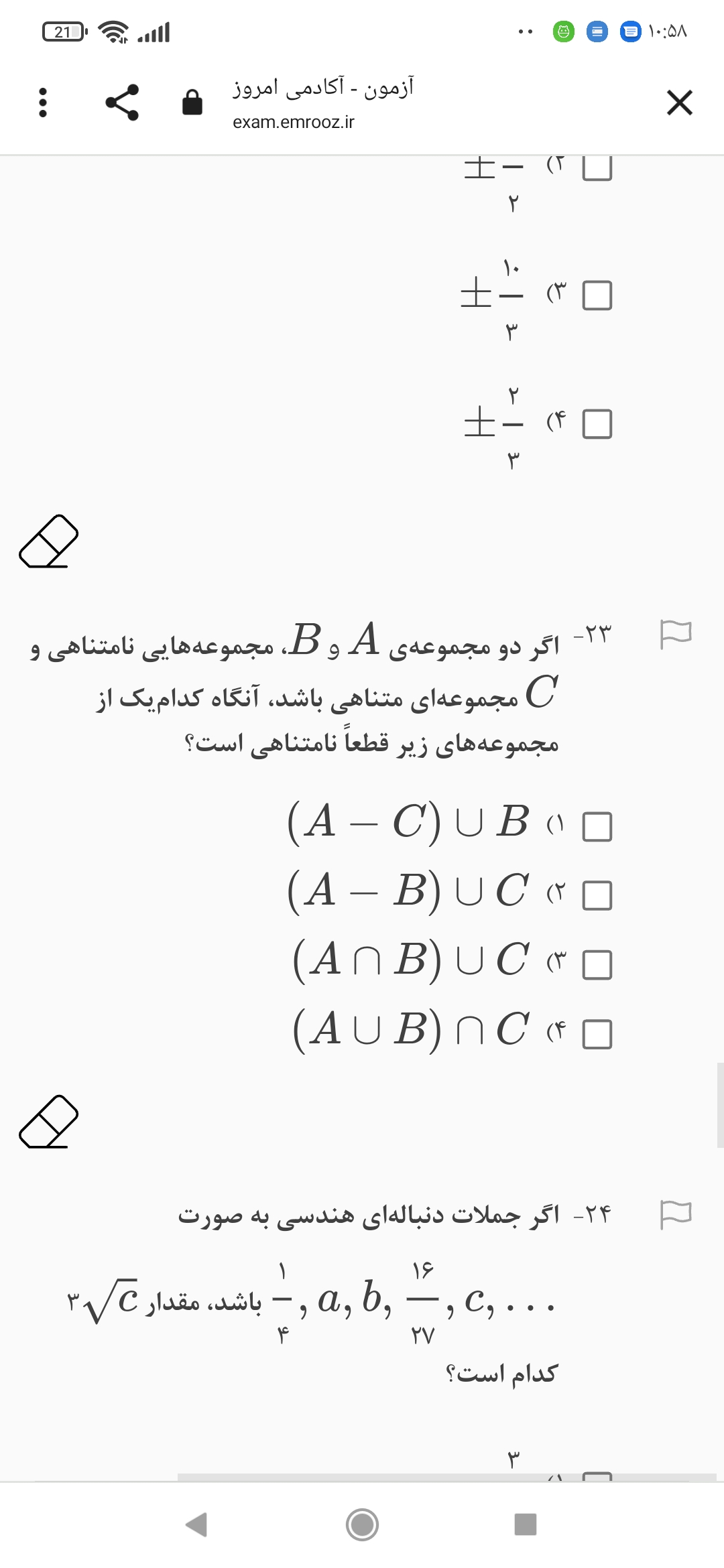This screenshot has height=1568, width=724.
Task: Clear the answer above question 23
Action: (x=49, y=541)
